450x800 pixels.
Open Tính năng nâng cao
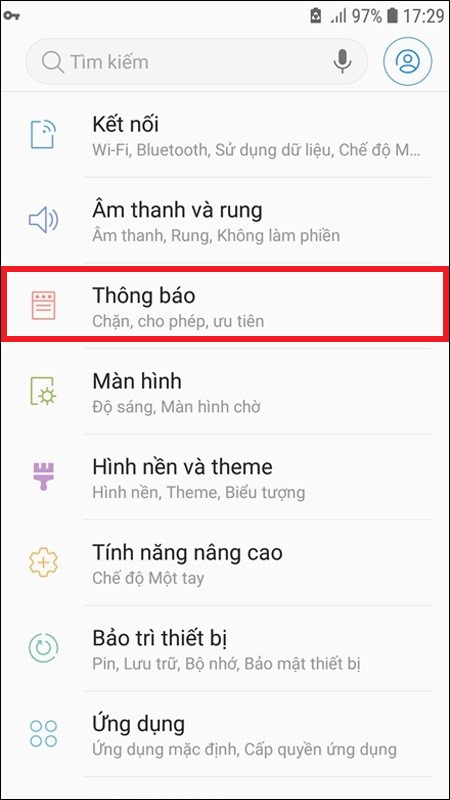pos(225,563)
